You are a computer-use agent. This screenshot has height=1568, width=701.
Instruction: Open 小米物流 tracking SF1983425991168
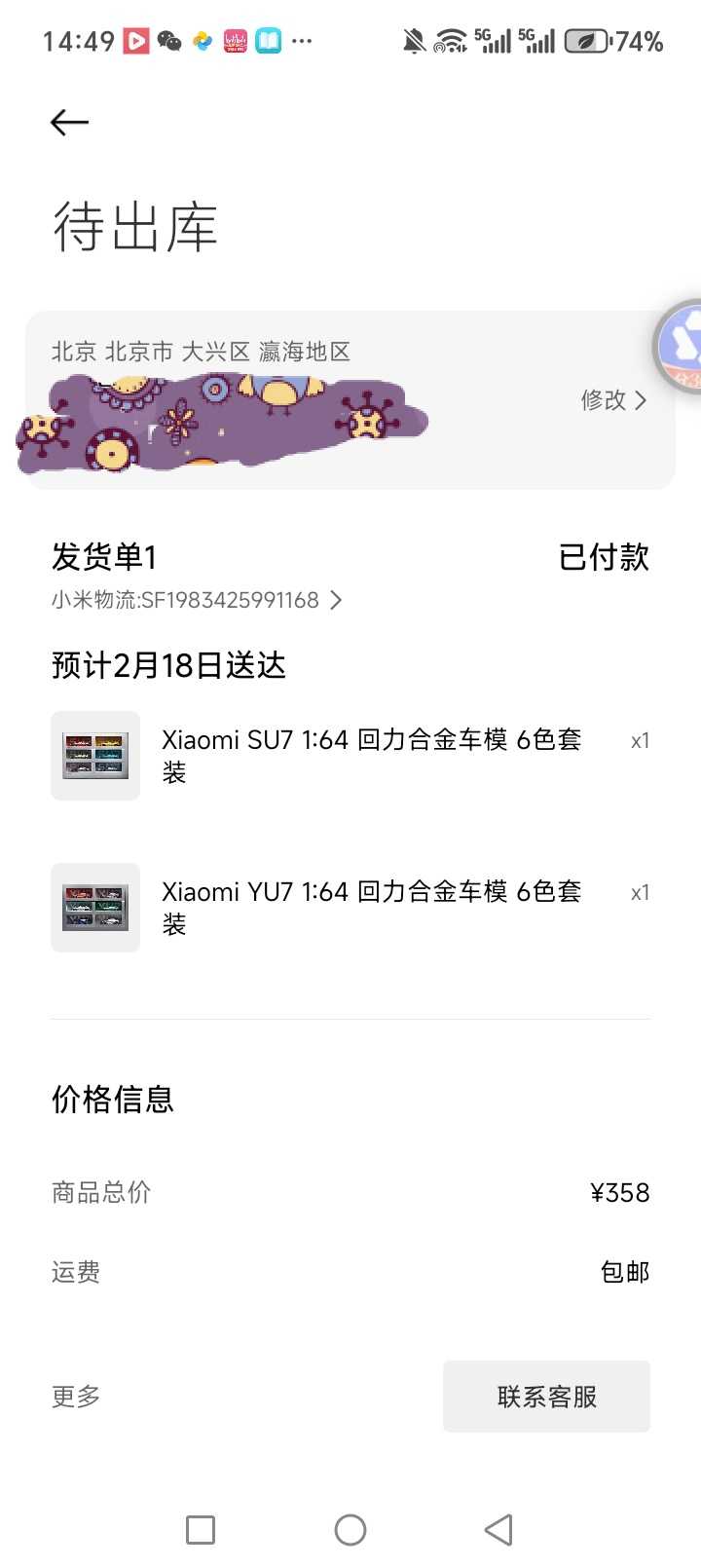pos(196,600)
